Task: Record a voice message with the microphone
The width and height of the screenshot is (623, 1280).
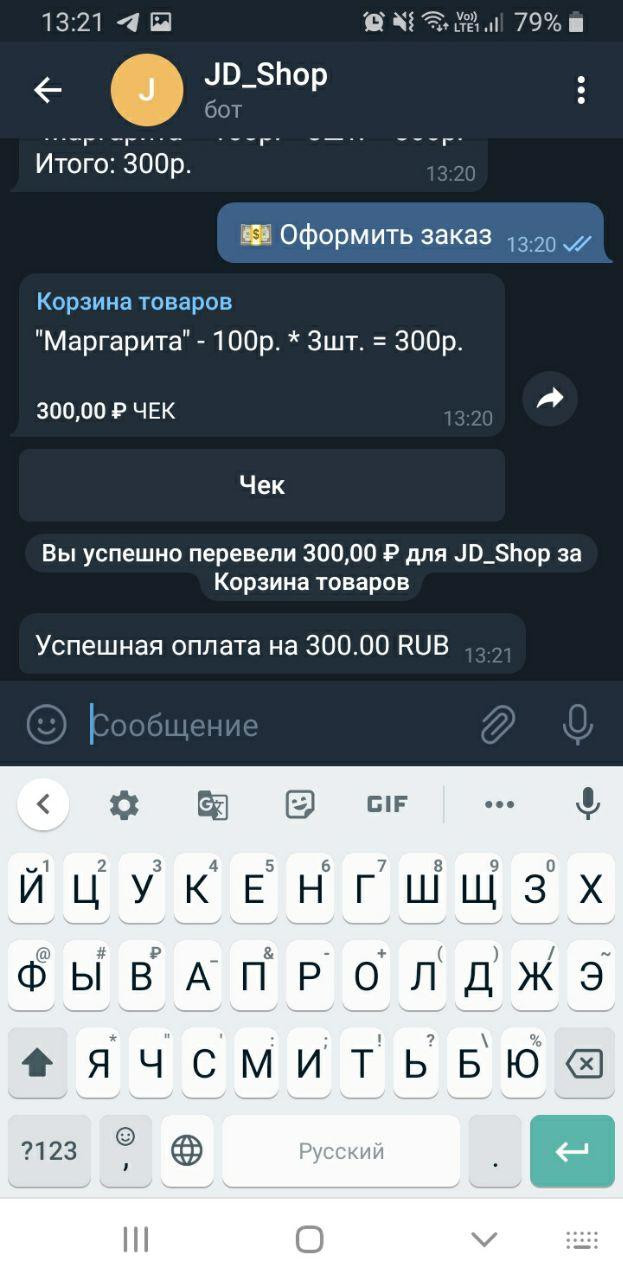Action: click(x=577, y=724)
